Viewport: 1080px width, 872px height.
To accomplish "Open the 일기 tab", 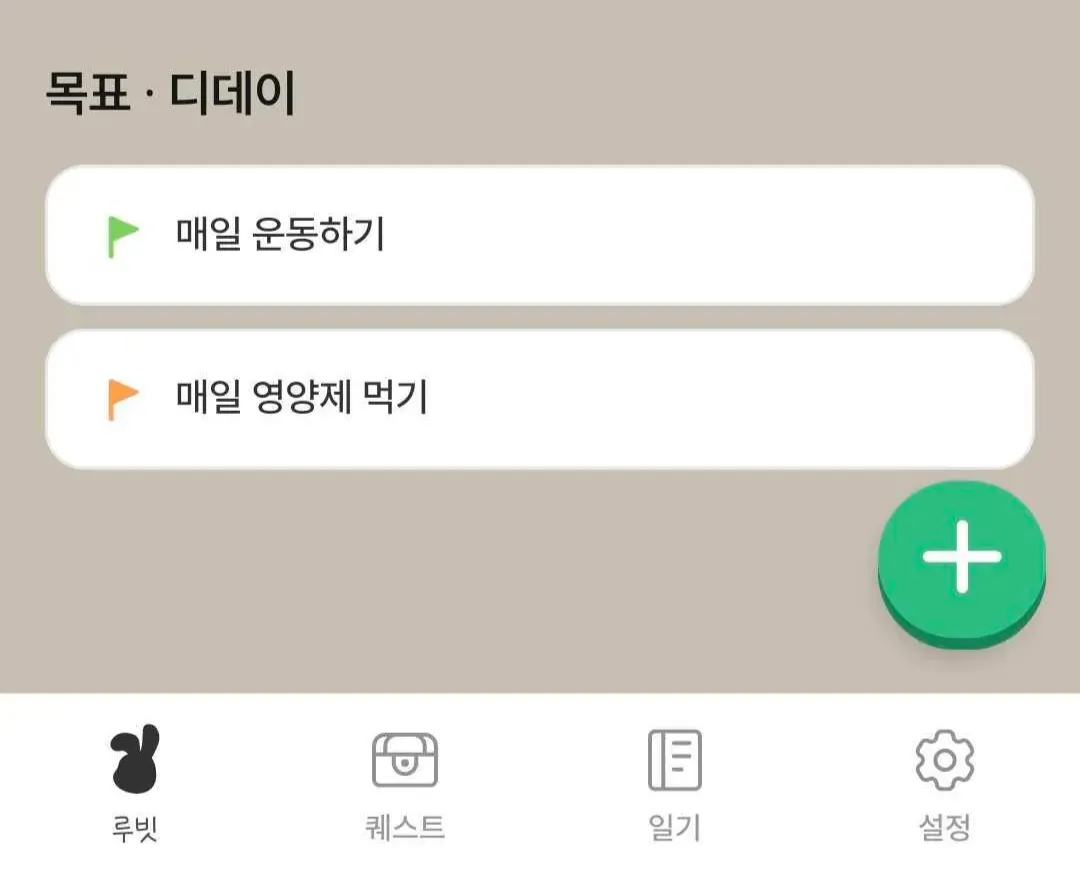I will (675, 783).
